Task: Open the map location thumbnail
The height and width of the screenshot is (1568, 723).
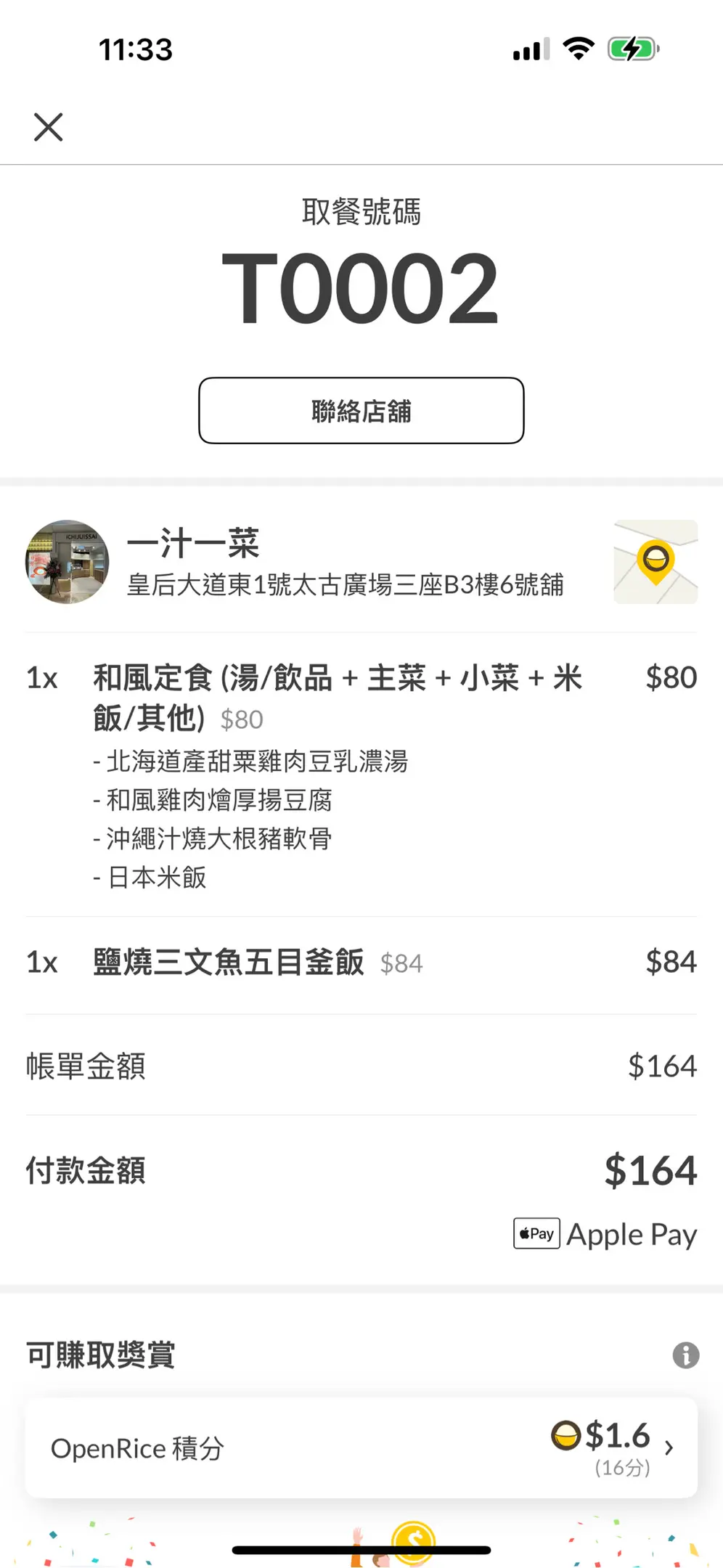Action: [655, 562]
